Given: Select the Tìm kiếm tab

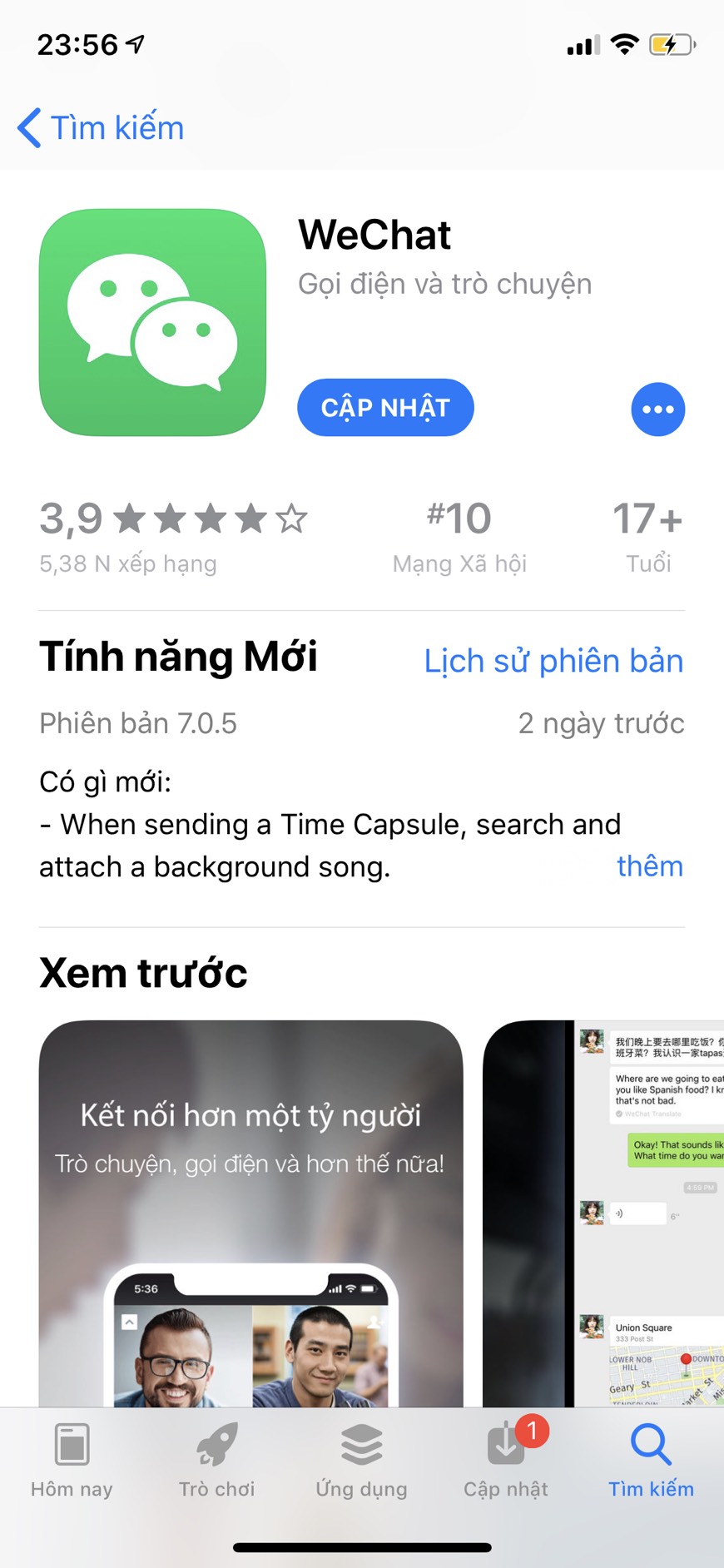Looking at the screenshot, I should [651, 1460].
